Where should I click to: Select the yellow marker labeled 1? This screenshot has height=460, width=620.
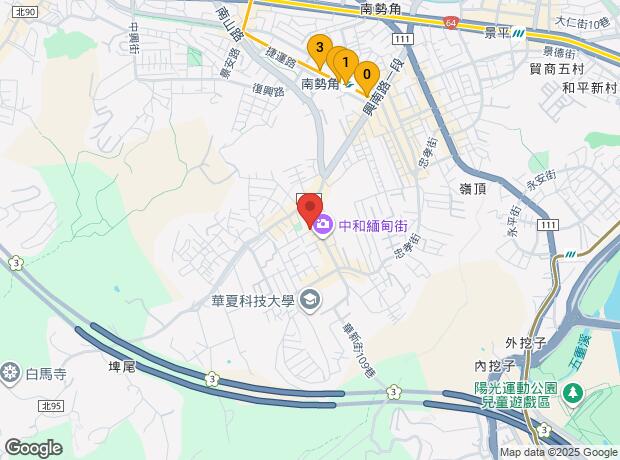(x=345, y=65)
